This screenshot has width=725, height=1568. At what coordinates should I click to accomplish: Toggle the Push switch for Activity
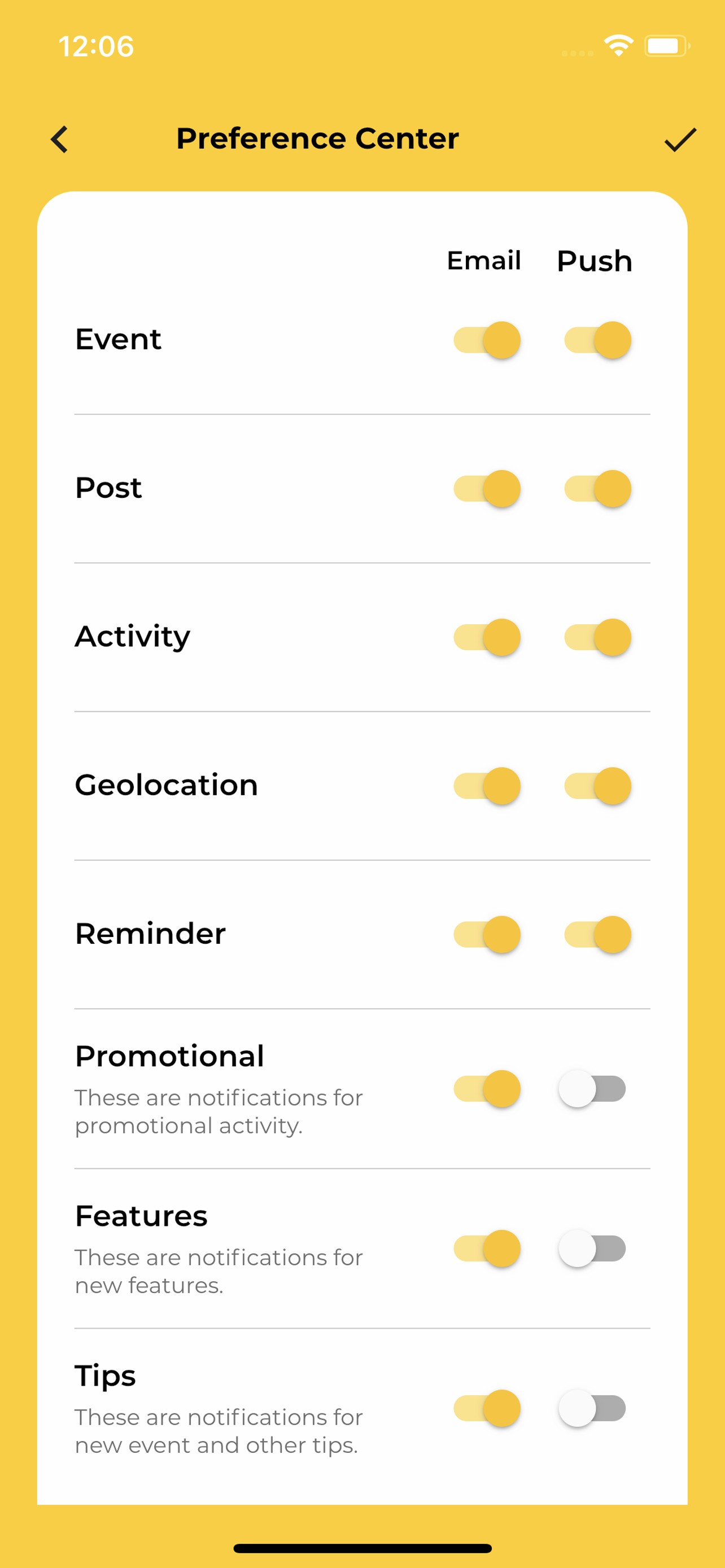pyautogui.click(x=597, y=637)
